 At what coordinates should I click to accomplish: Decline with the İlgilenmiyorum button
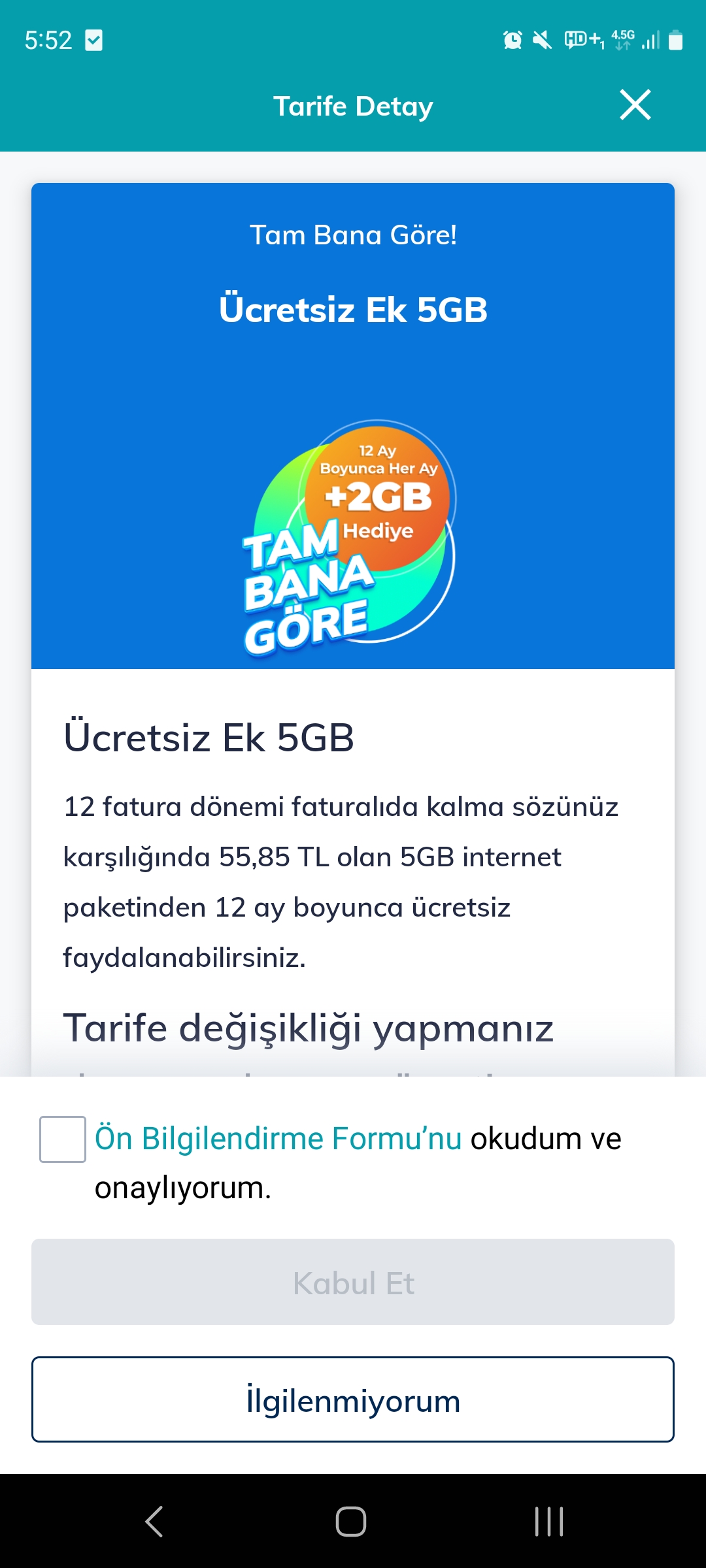(x=353, y=1399)
